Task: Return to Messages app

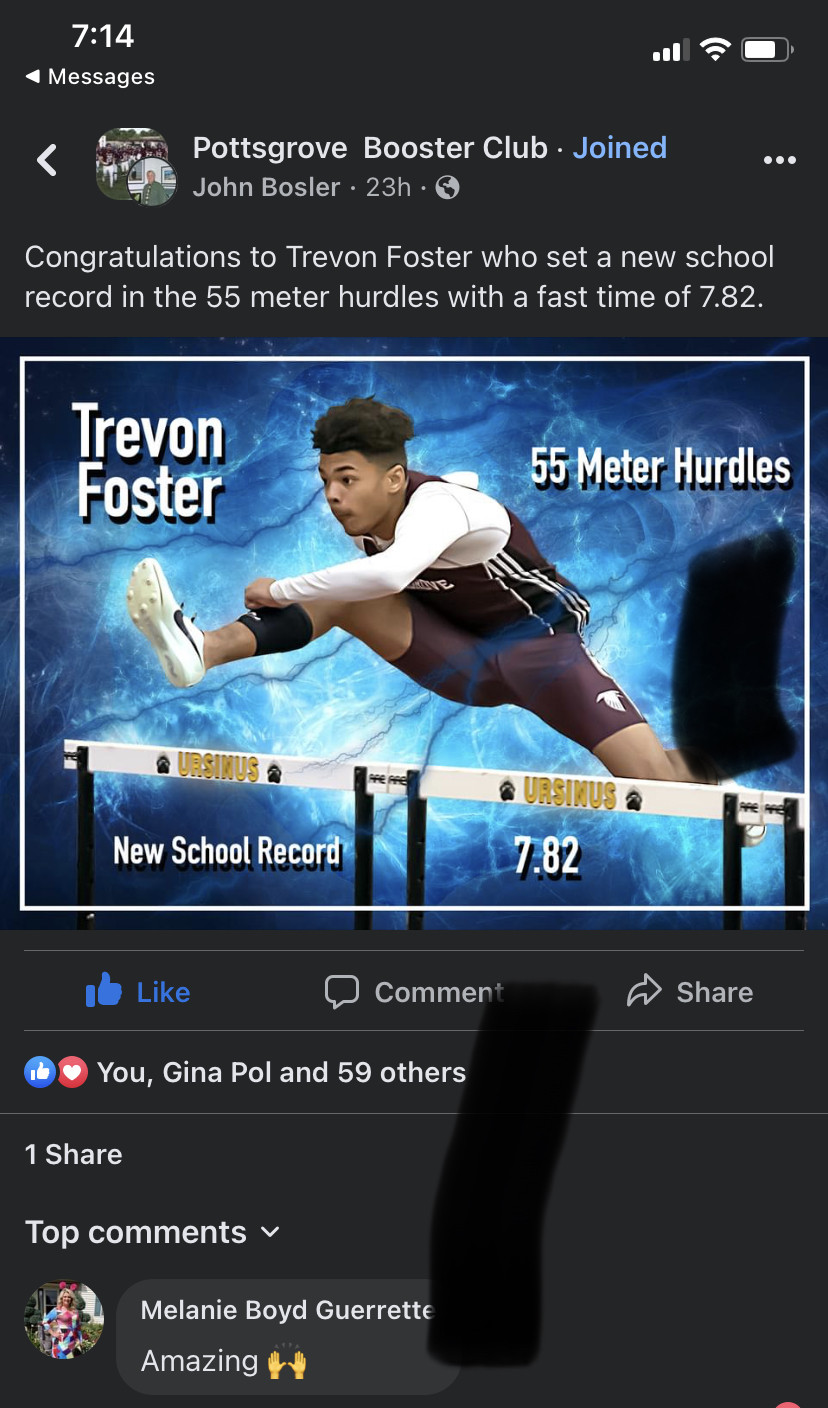Action: 90,77
